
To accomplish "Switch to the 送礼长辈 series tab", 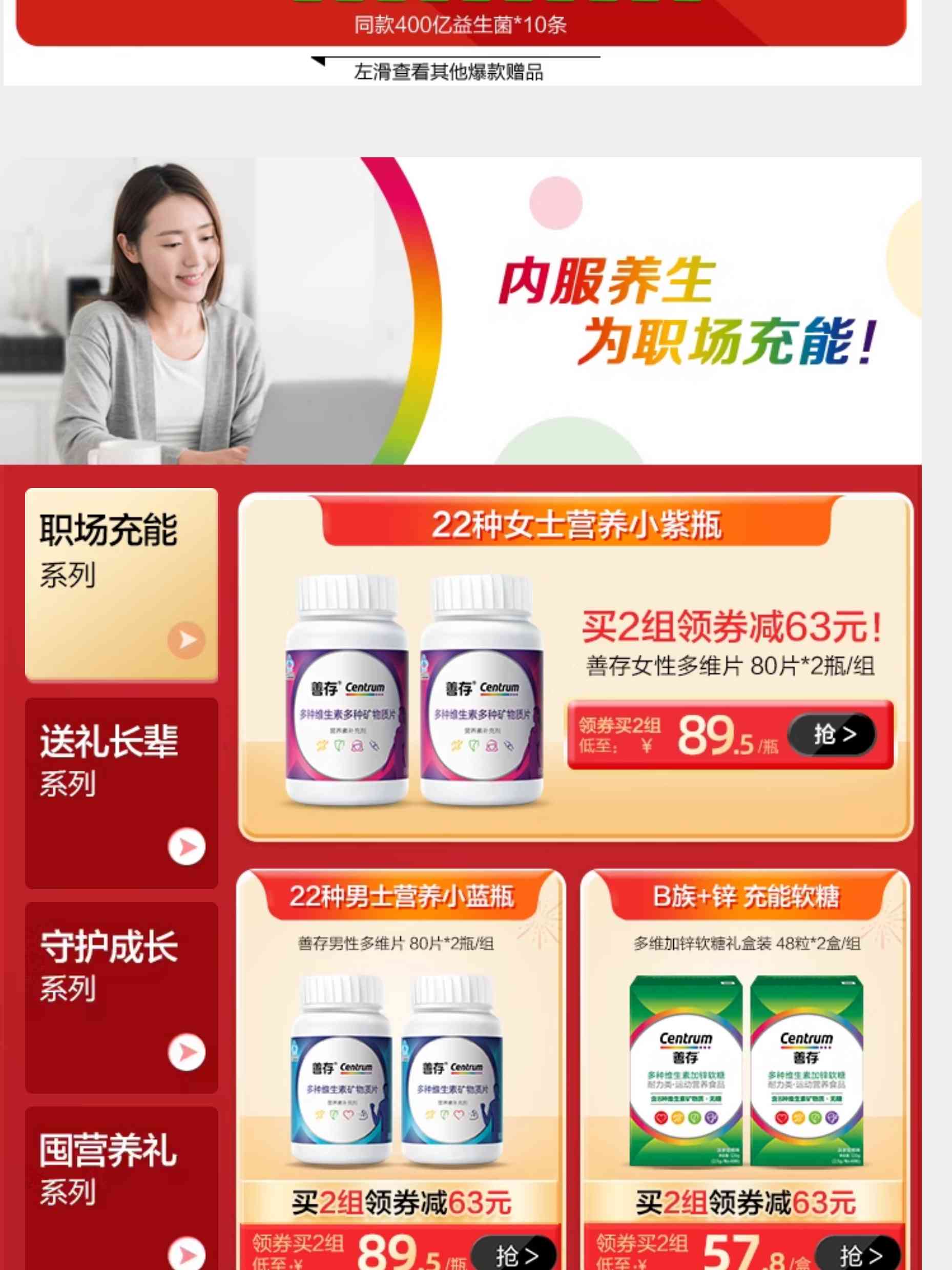I will [121, 792].
